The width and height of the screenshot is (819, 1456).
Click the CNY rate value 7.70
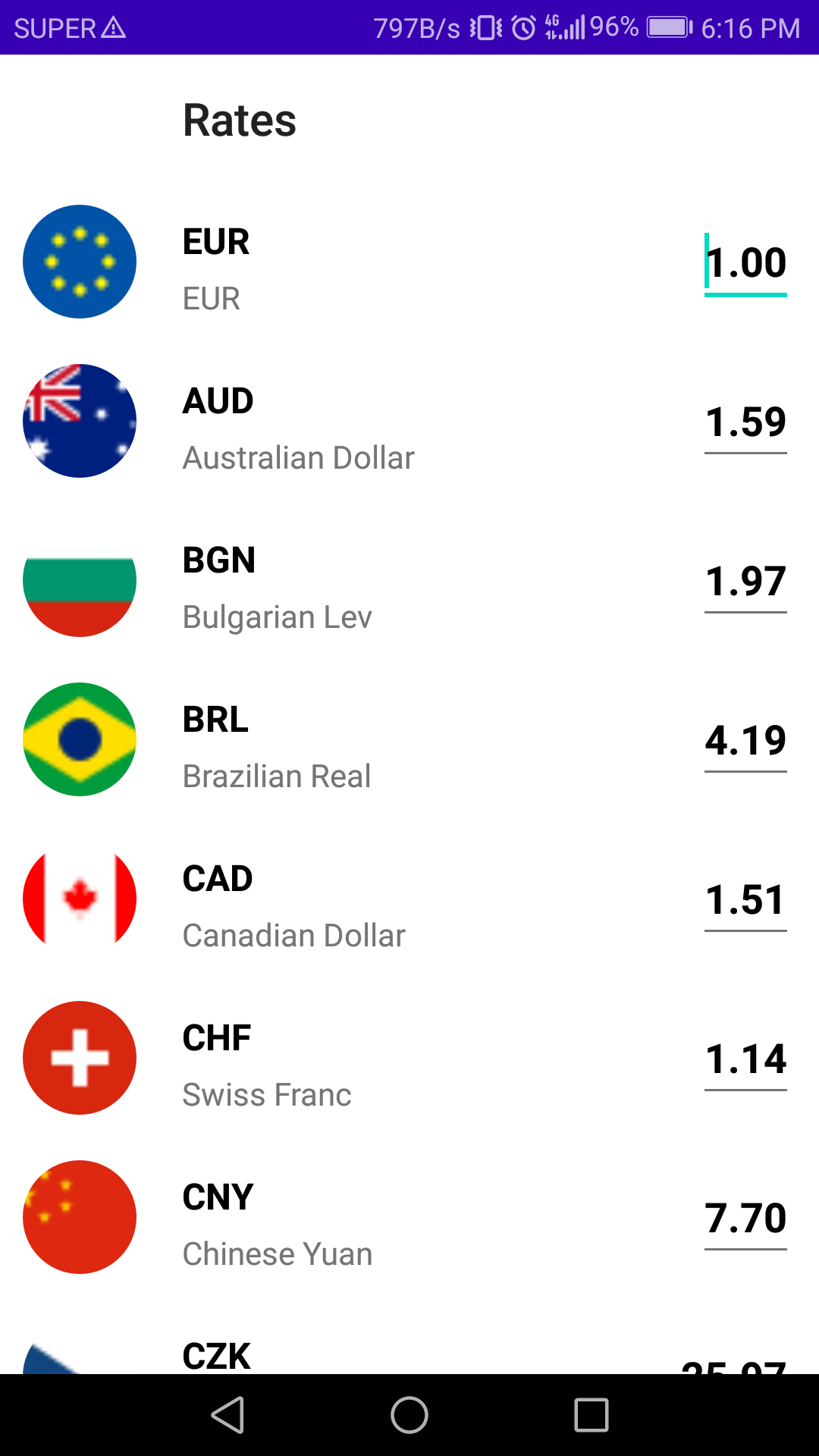coord(745,1218)
